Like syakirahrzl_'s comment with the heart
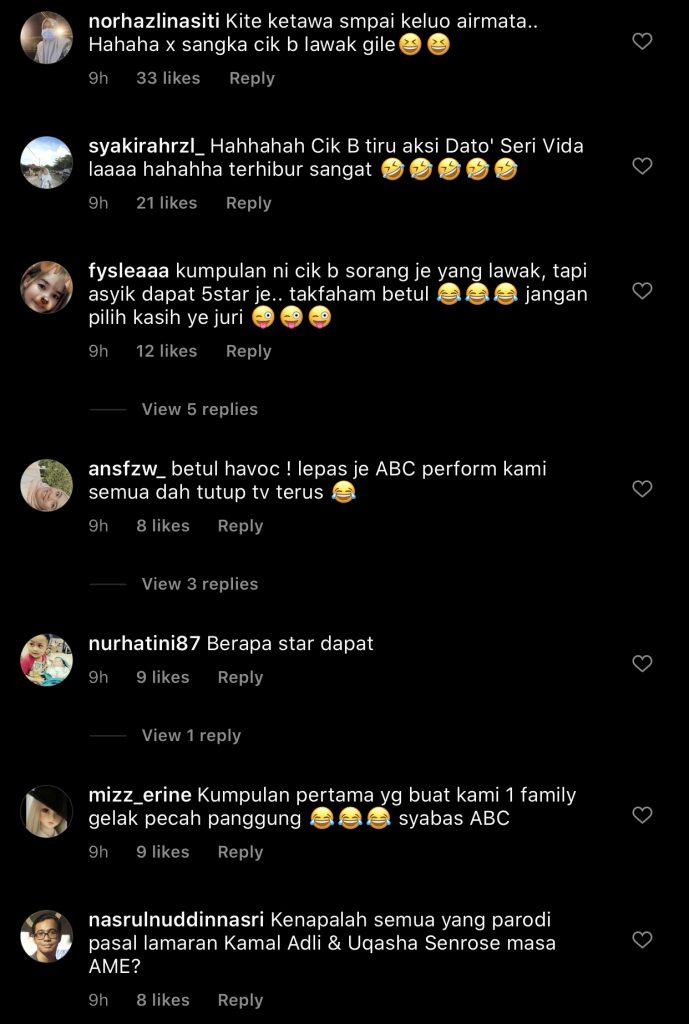689x1024 pixels. click(643, 166)
